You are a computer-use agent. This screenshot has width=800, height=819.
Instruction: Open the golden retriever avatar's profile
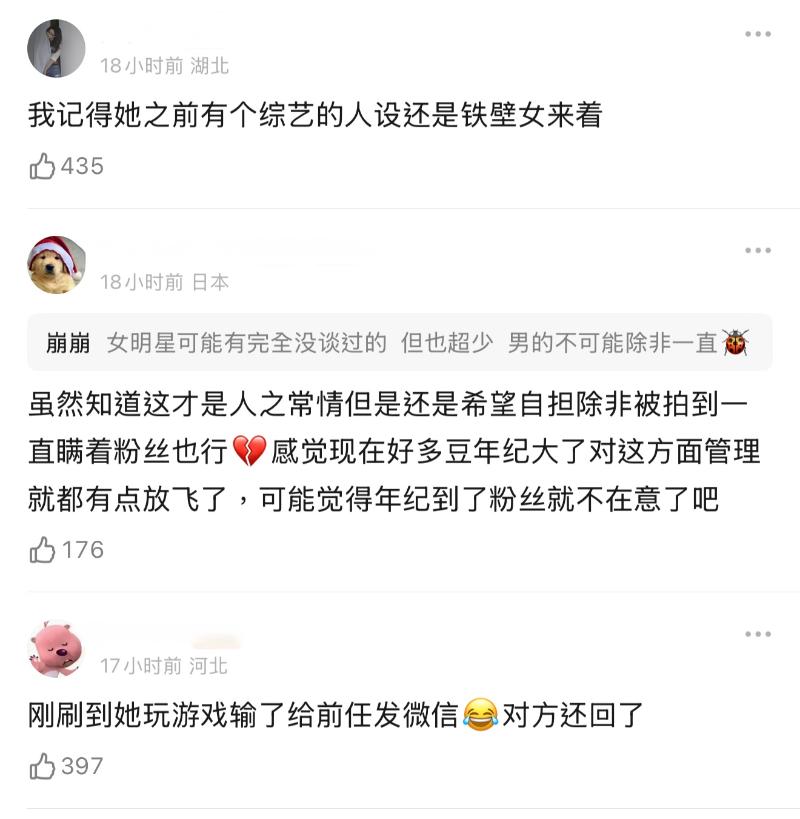coord(56,265)
